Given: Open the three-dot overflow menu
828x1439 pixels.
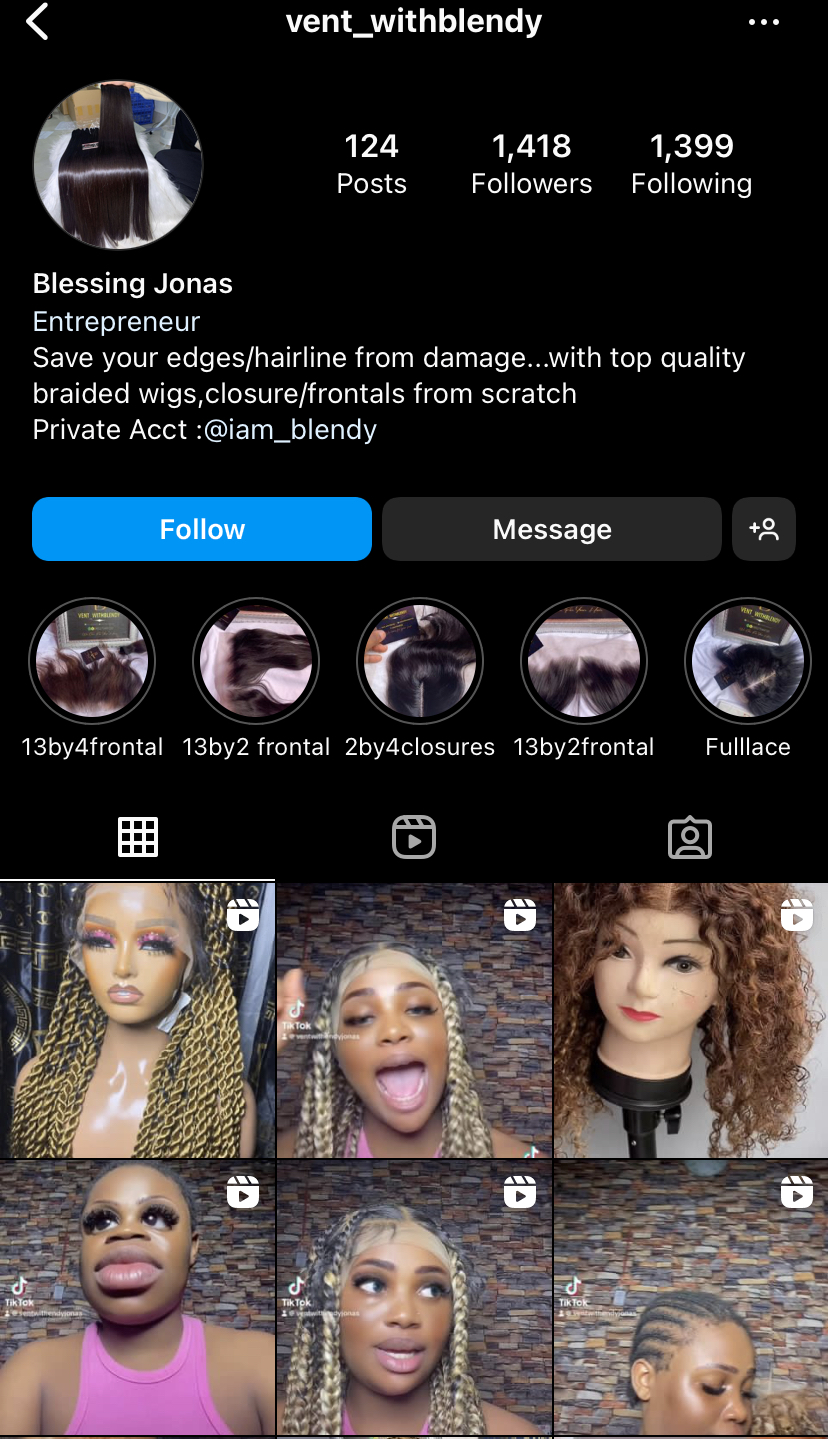Looking at the screenshot, I should (764, 22).
